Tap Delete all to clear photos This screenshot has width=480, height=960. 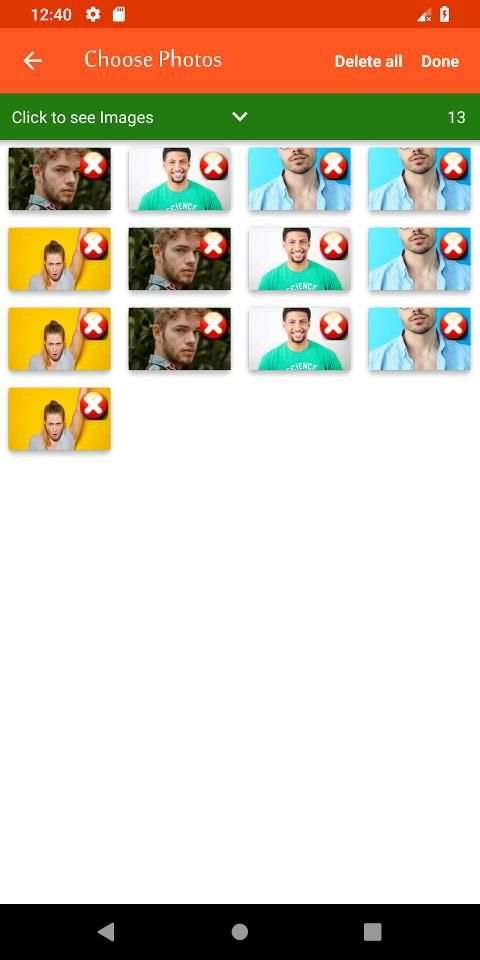pos(369,61)
